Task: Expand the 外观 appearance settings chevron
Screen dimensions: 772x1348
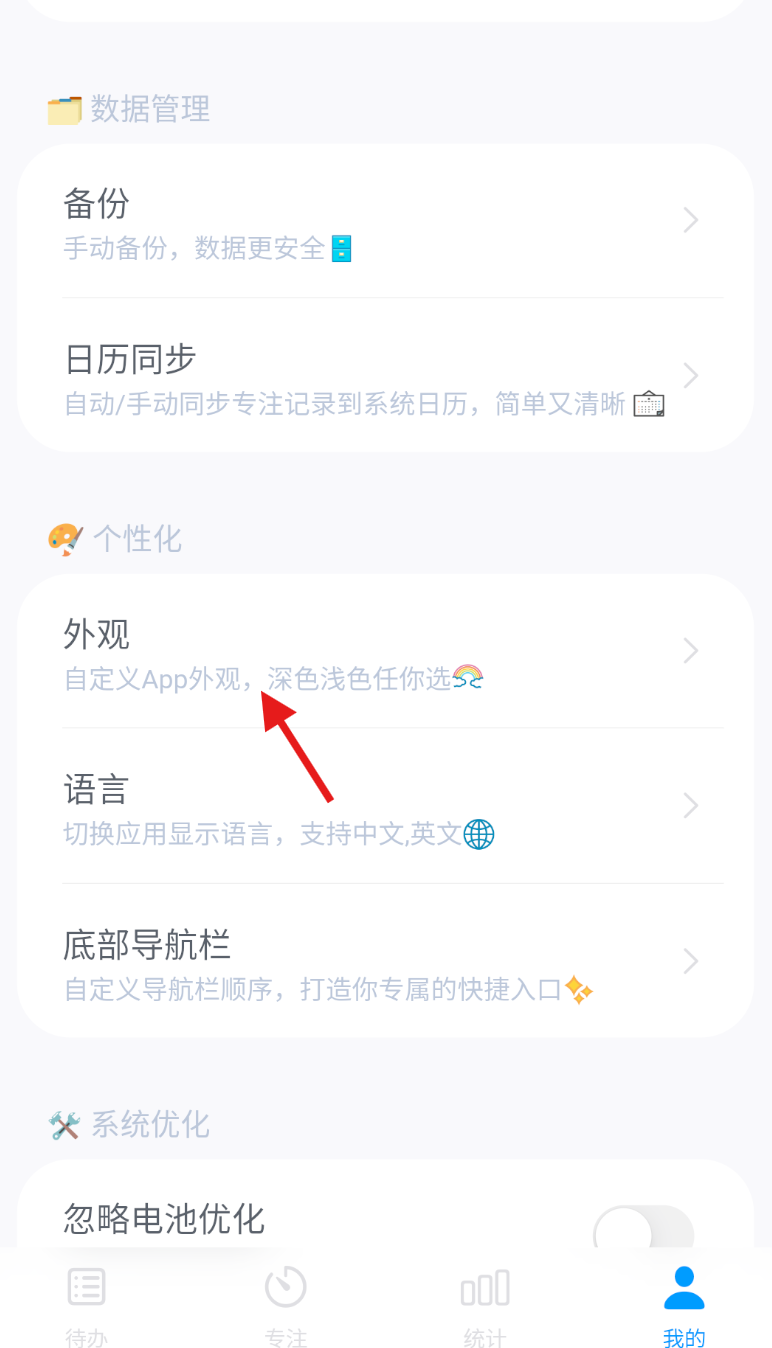Action: click(690, 650)
